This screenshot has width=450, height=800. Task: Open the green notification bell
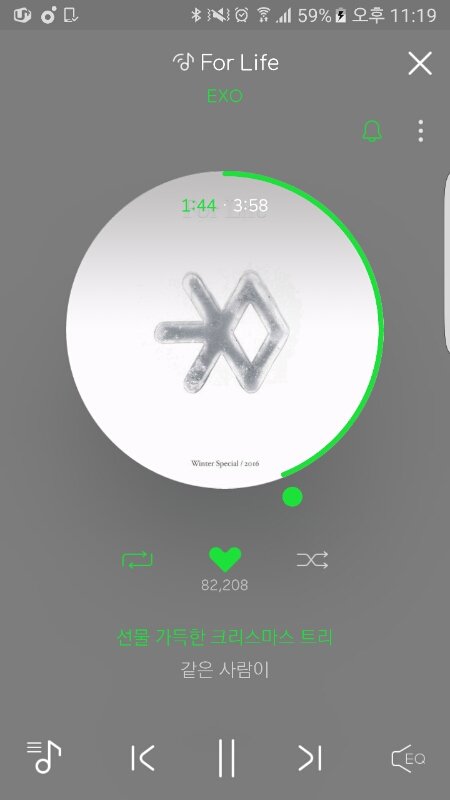click(372, 131)
